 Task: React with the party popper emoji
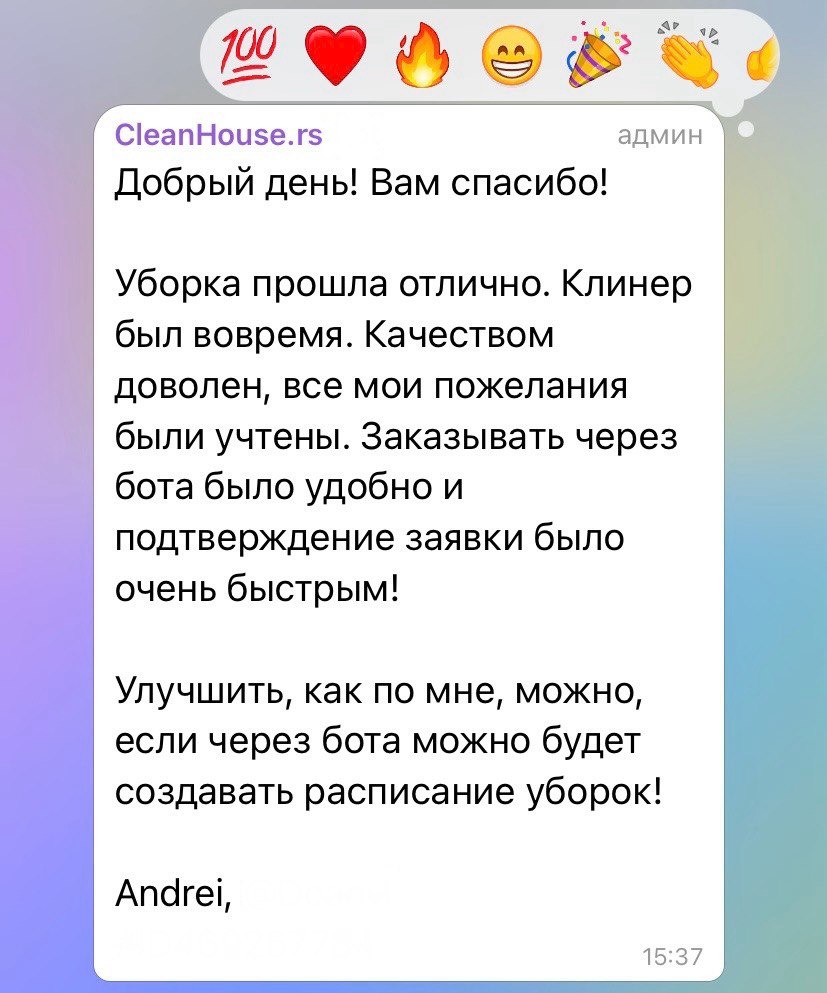[x=596, y=56]
